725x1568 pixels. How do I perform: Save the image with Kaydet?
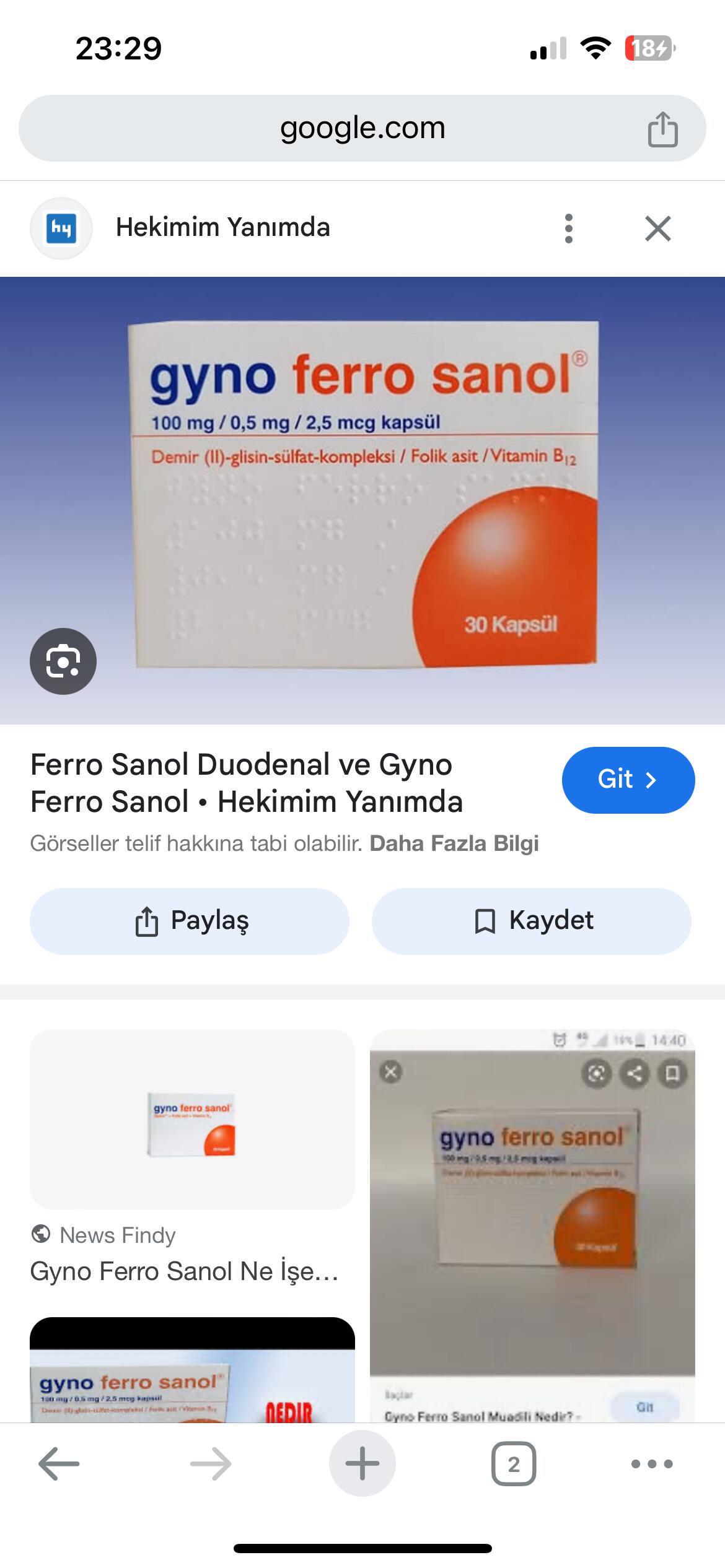pyautogui.click(x=532, y=921)
